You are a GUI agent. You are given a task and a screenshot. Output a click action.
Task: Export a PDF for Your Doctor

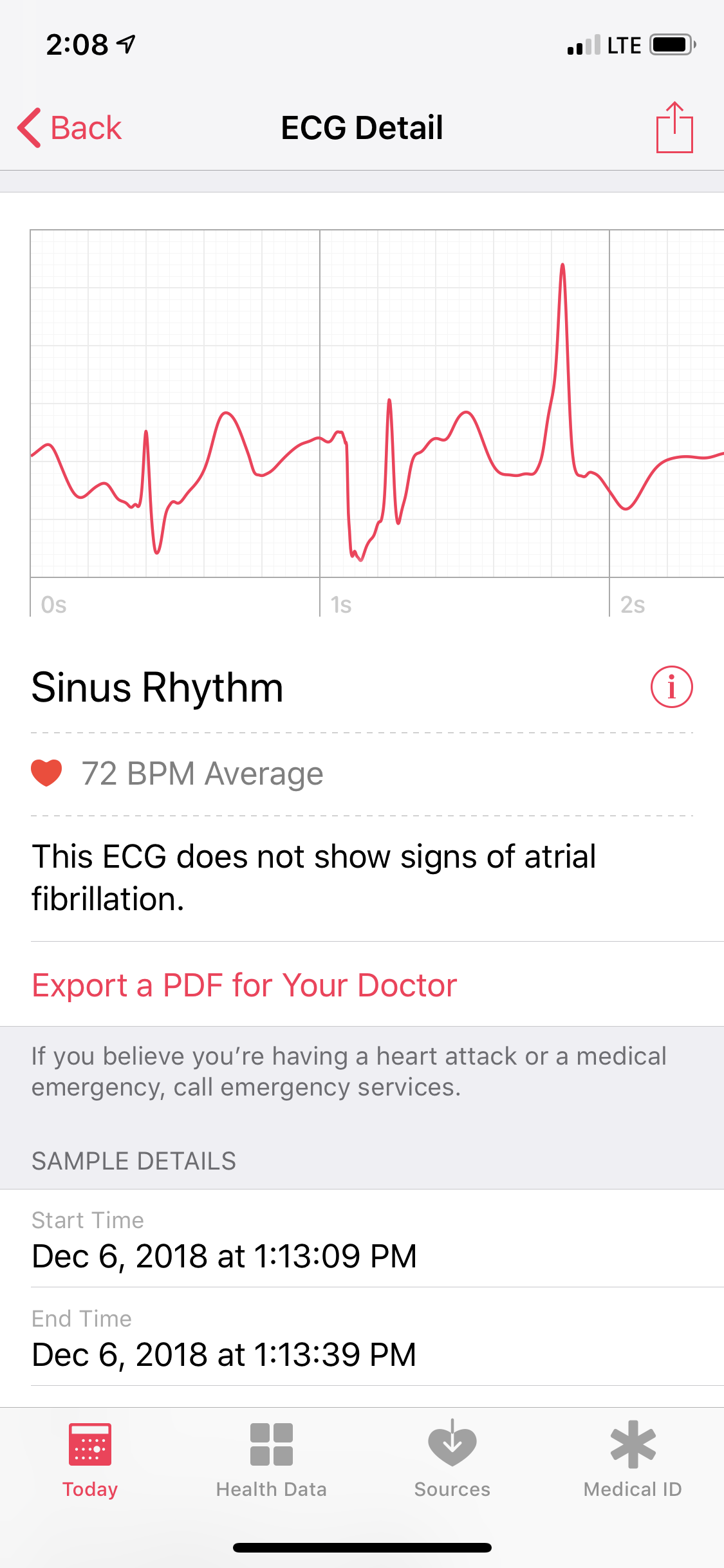pyautogui.click(x=245, y=985)
